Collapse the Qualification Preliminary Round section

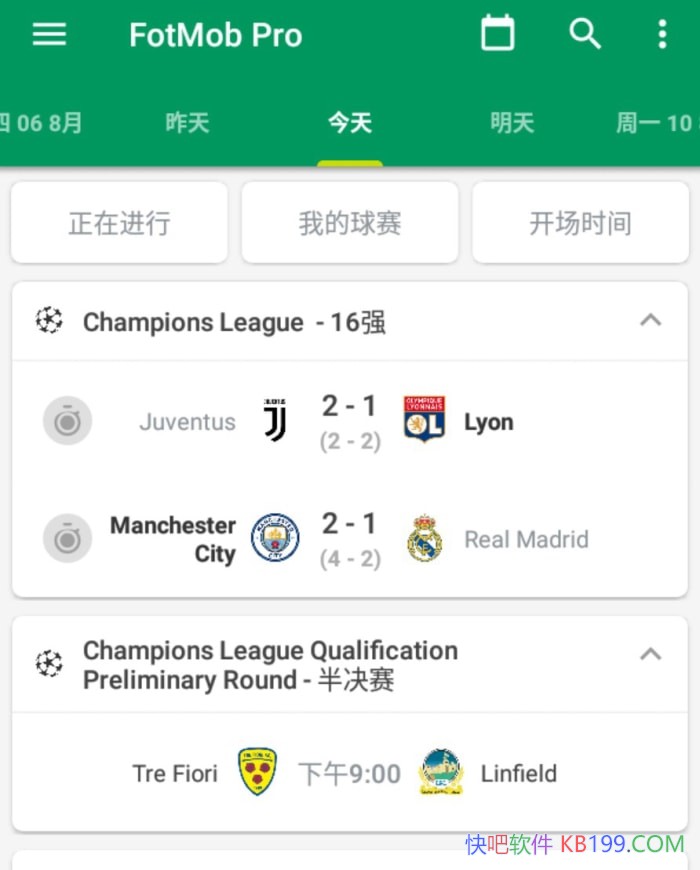click(650, 655)
